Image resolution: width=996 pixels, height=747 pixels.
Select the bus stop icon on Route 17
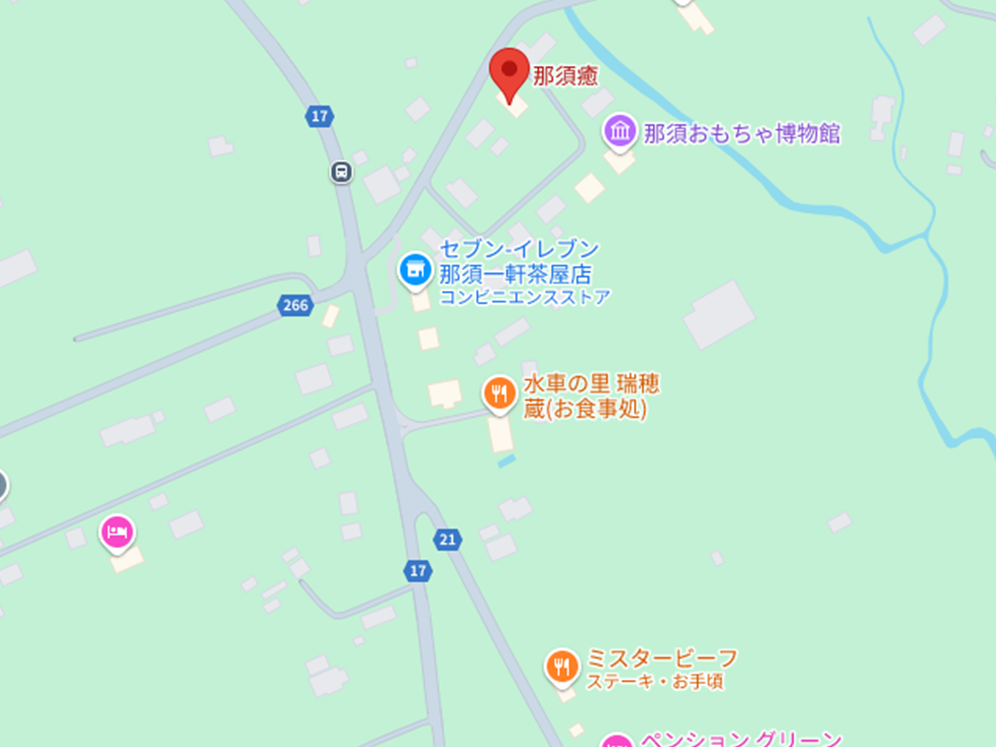tap(341, 172)
